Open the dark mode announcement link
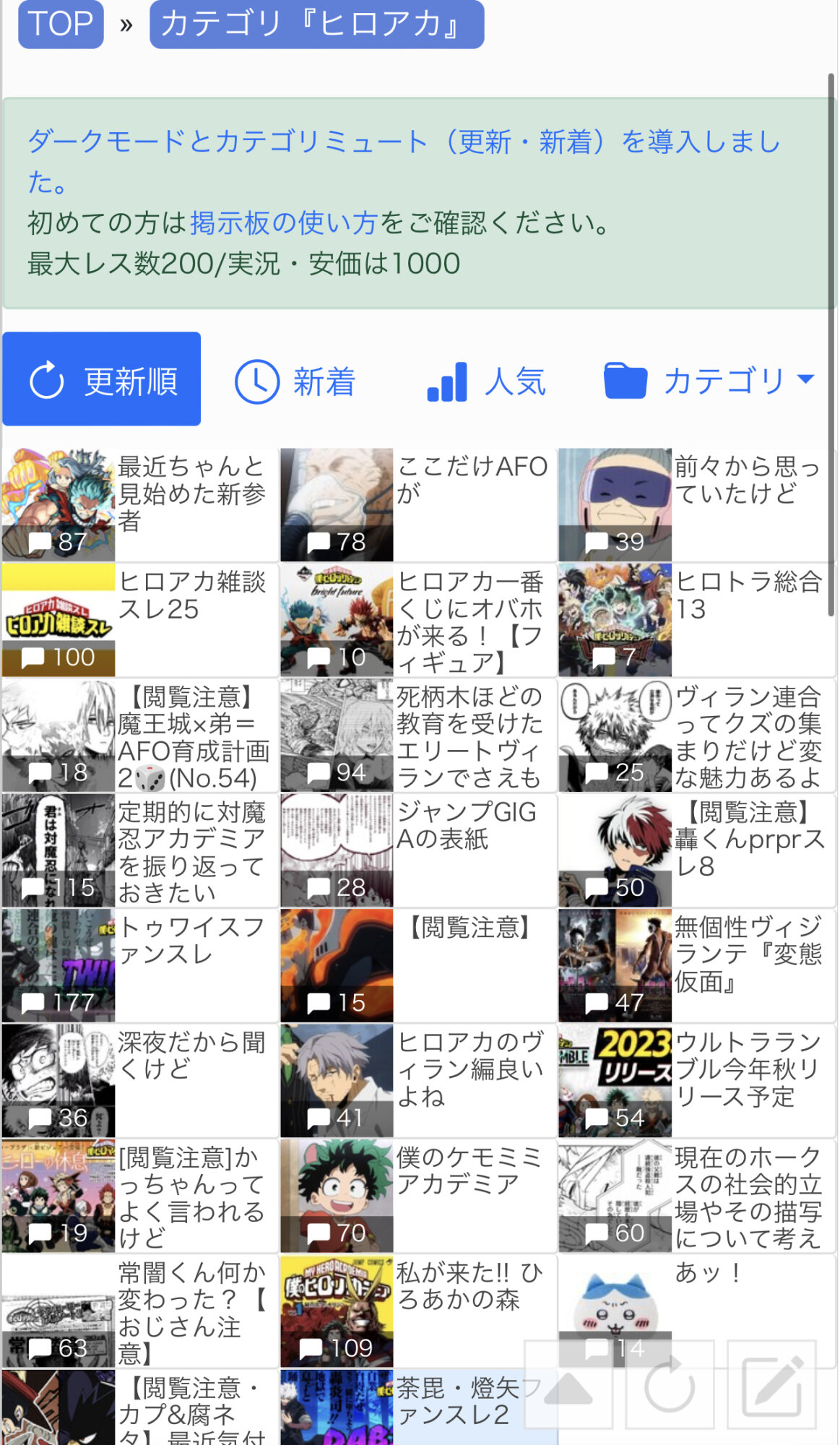The image size is (840, 1445). 404,161
